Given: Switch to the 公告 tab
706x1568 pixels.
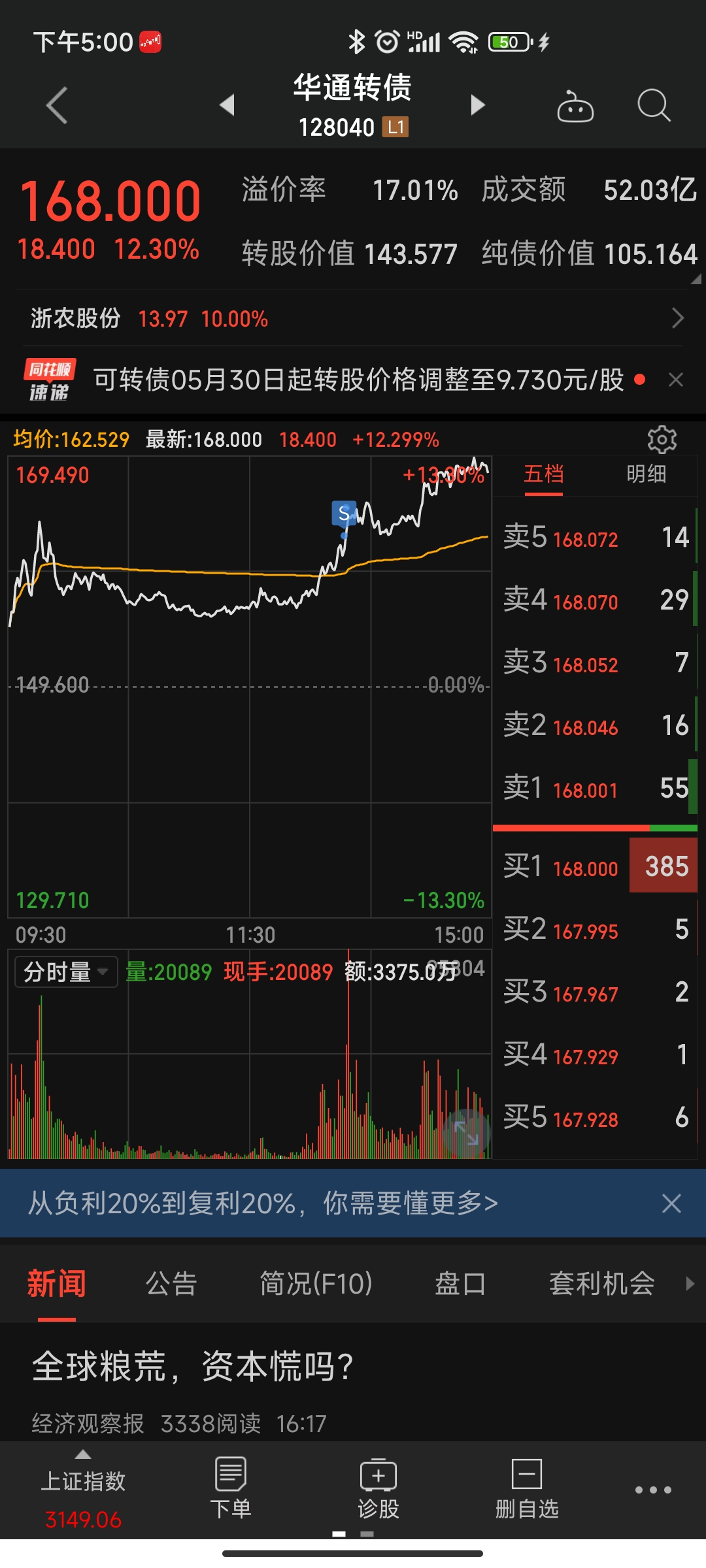Looking at the screenshot, I should tap(171, 1284).
